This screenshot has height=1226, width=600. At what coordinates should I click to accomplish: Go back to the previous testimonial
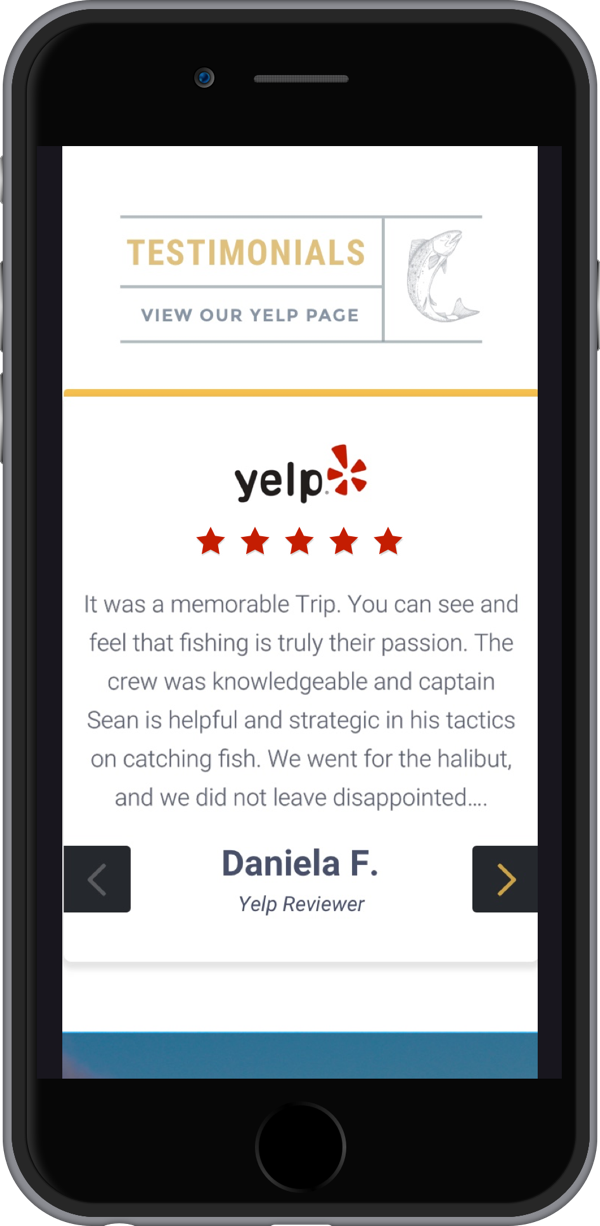(x=97, y=879)
